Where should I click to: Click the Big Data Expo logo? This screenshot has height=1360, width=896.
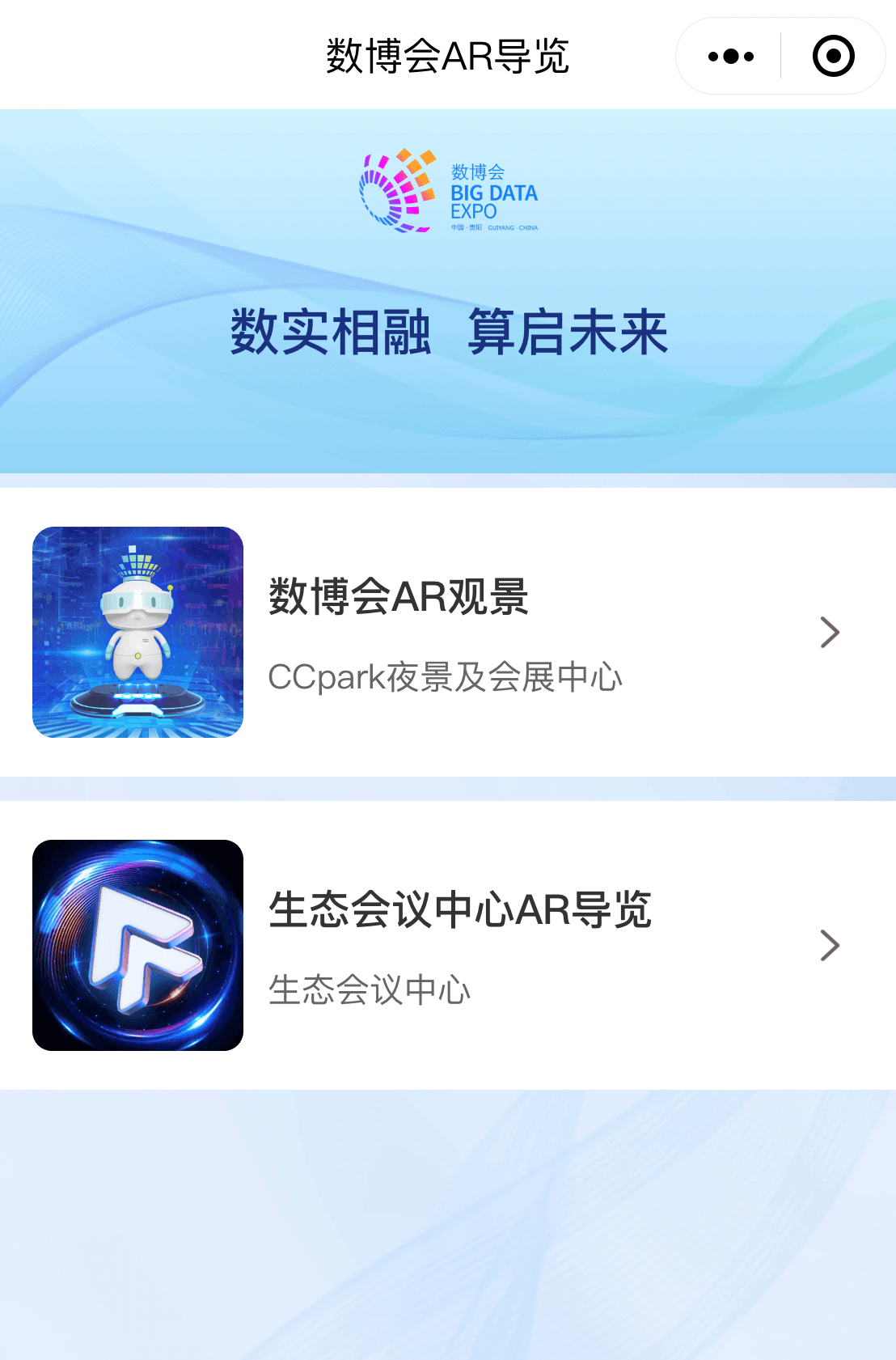pos(447,192)
